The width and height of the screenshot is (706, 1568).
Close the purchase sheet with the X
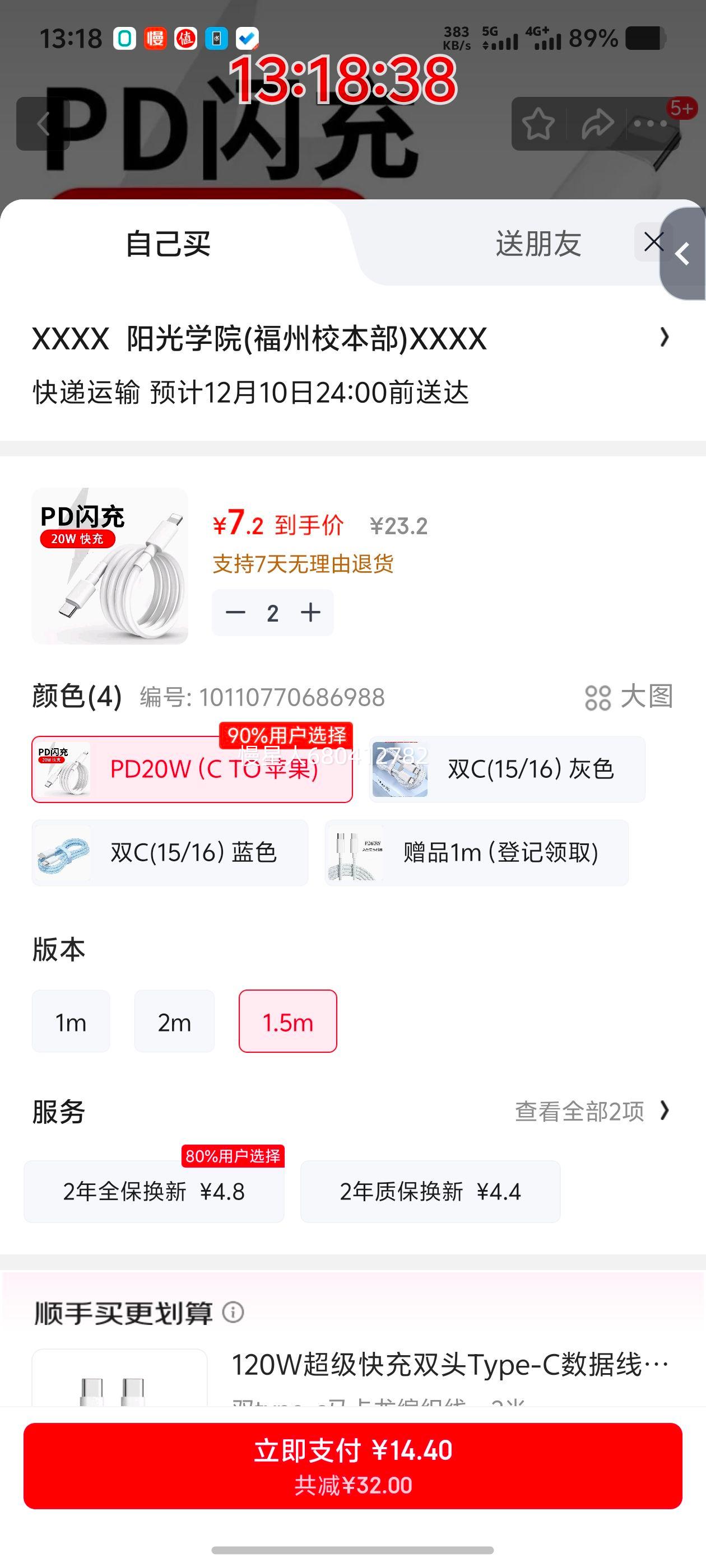654,242
